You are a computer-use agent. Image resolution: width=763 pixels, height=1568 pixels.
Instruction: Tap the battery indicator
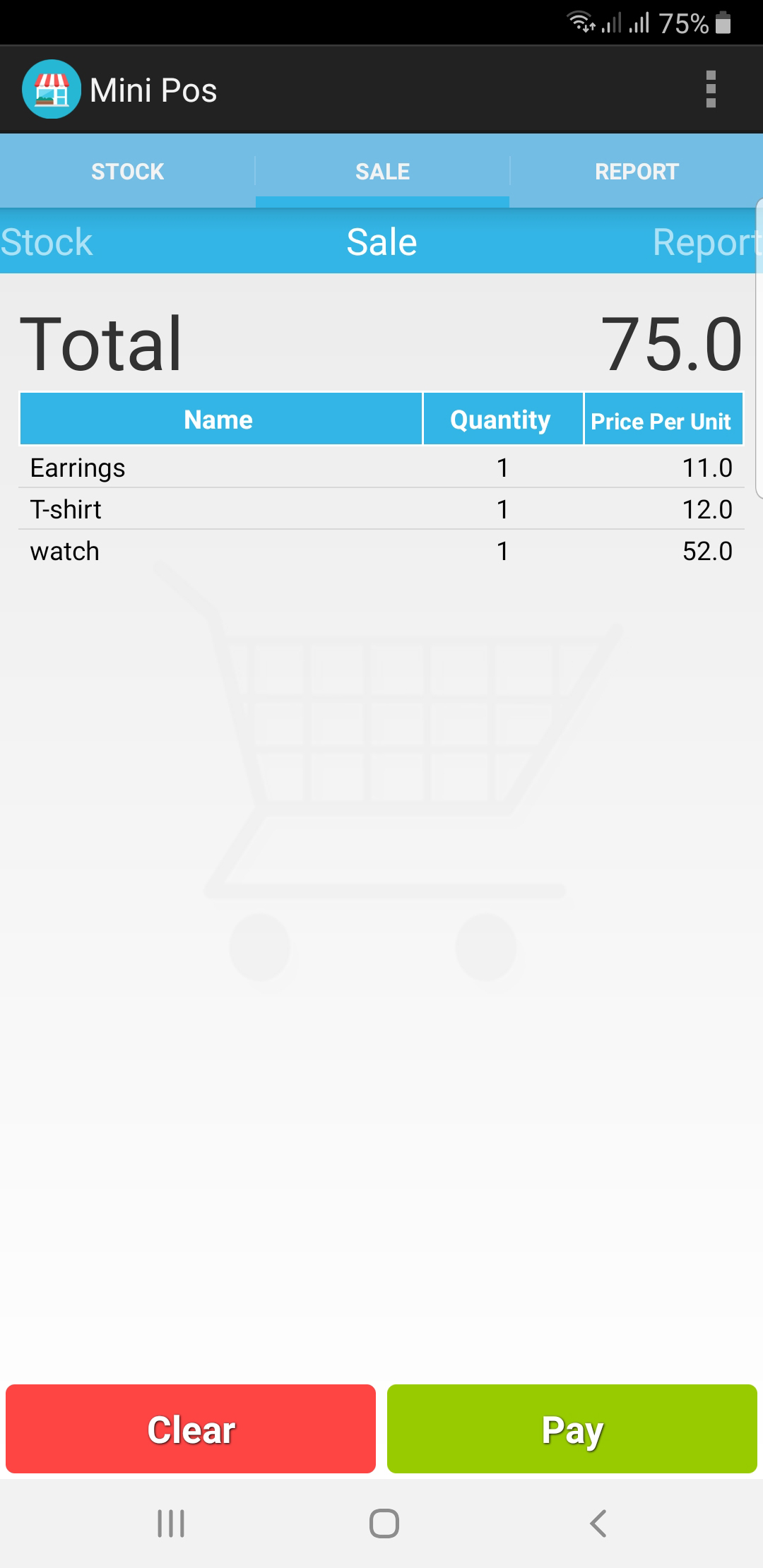[723, 23]
